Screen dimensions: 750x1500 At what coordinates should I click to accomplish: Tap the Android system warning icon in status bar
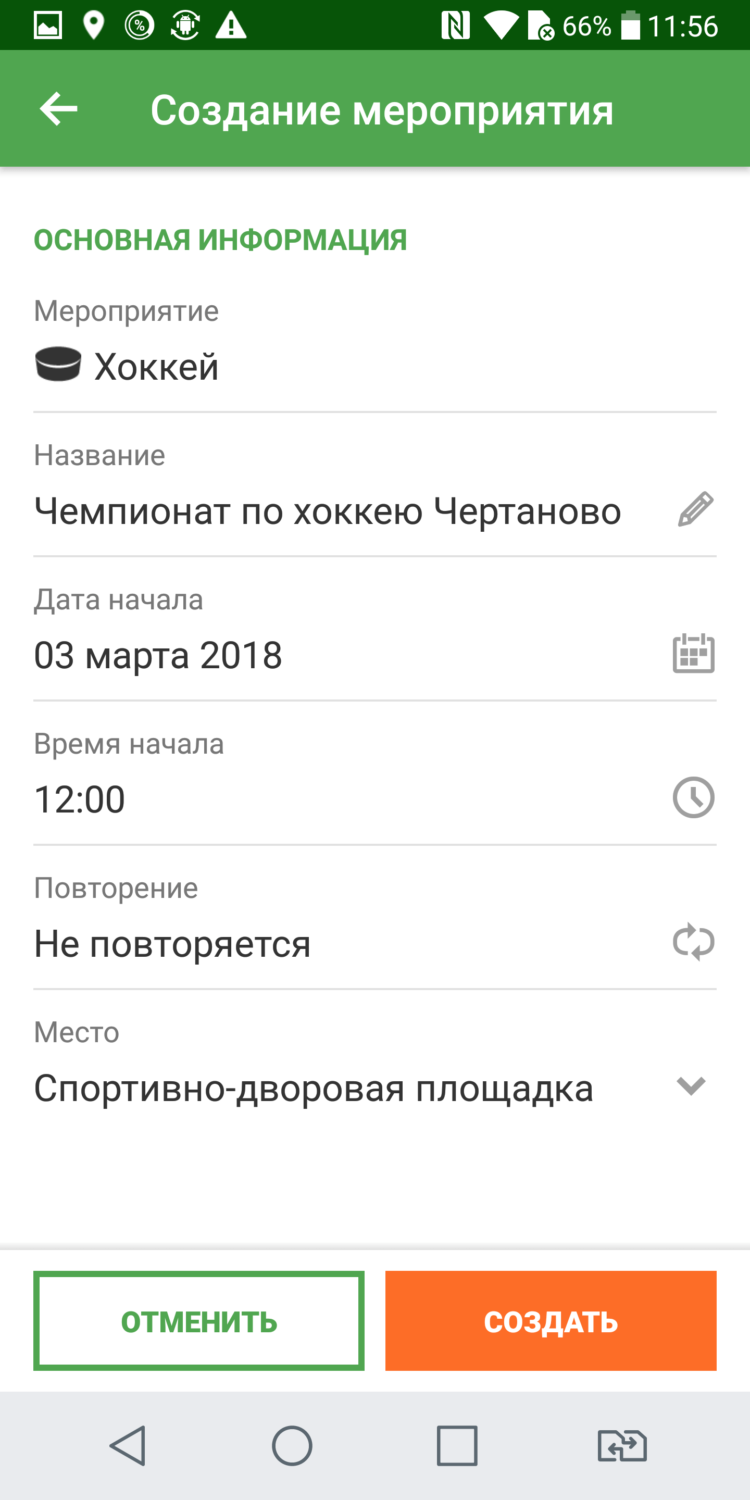231,25
